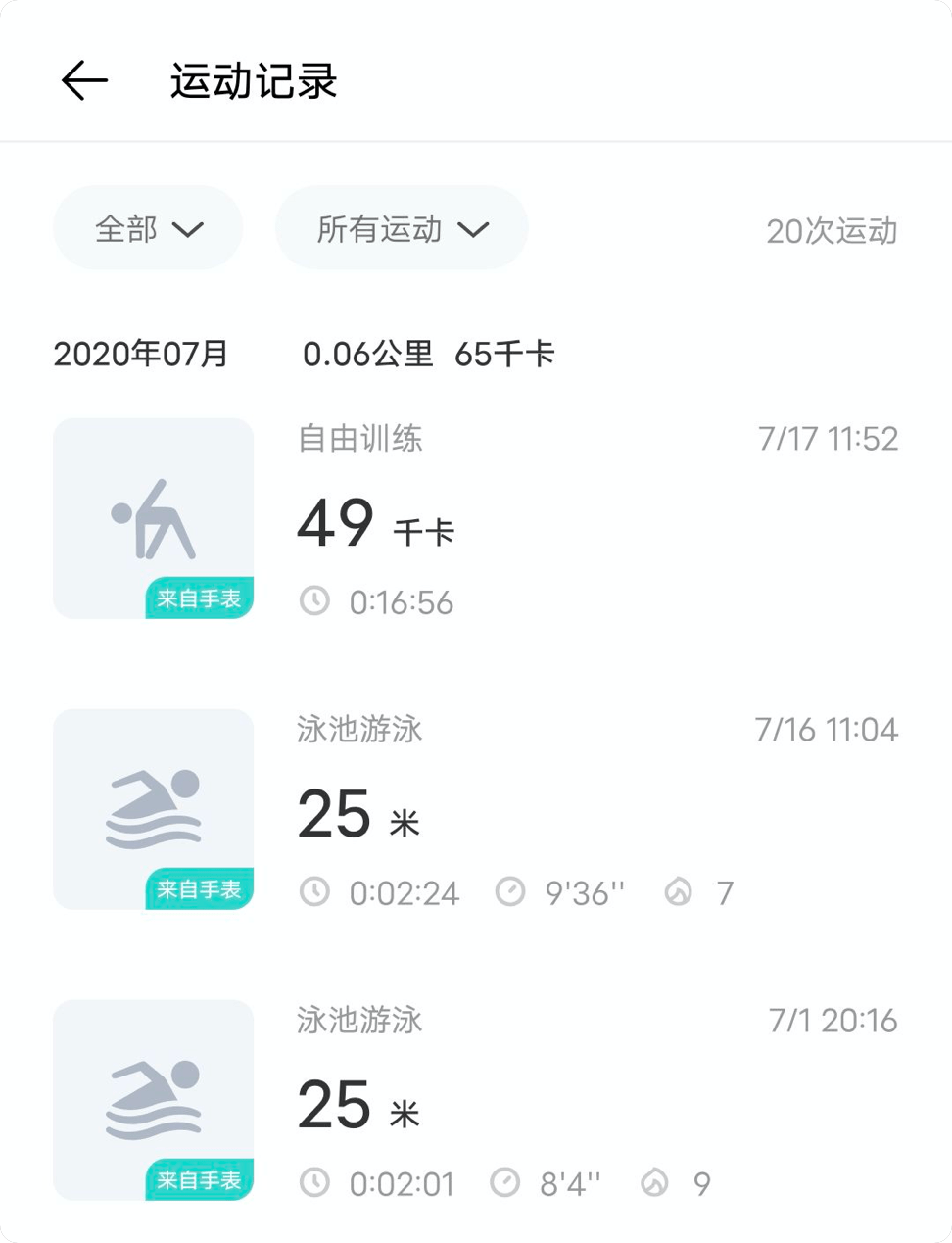
Task: Expand the 全部 time filter dropdown
Action: pos(148,229)
